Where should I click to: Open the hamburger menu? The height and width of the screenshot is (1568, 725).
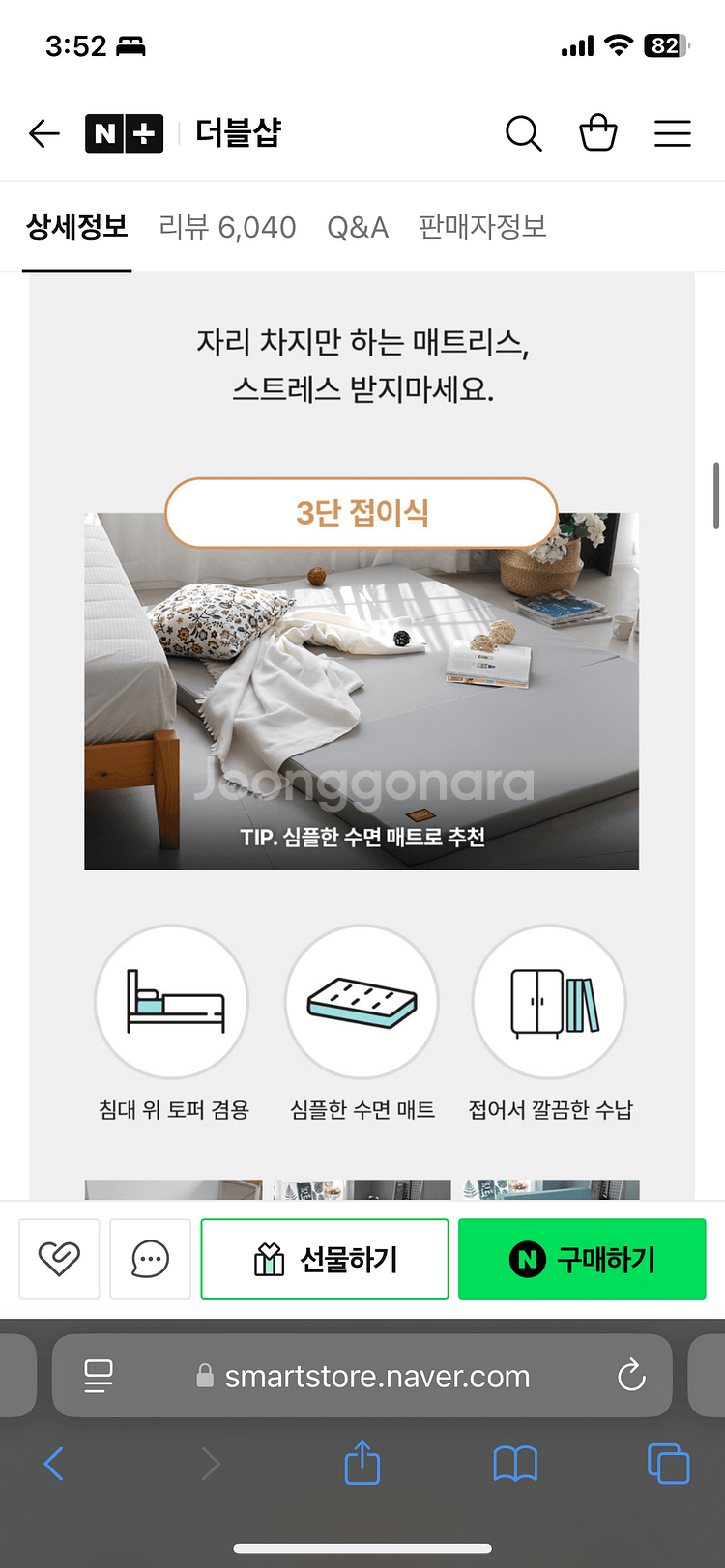673,133
